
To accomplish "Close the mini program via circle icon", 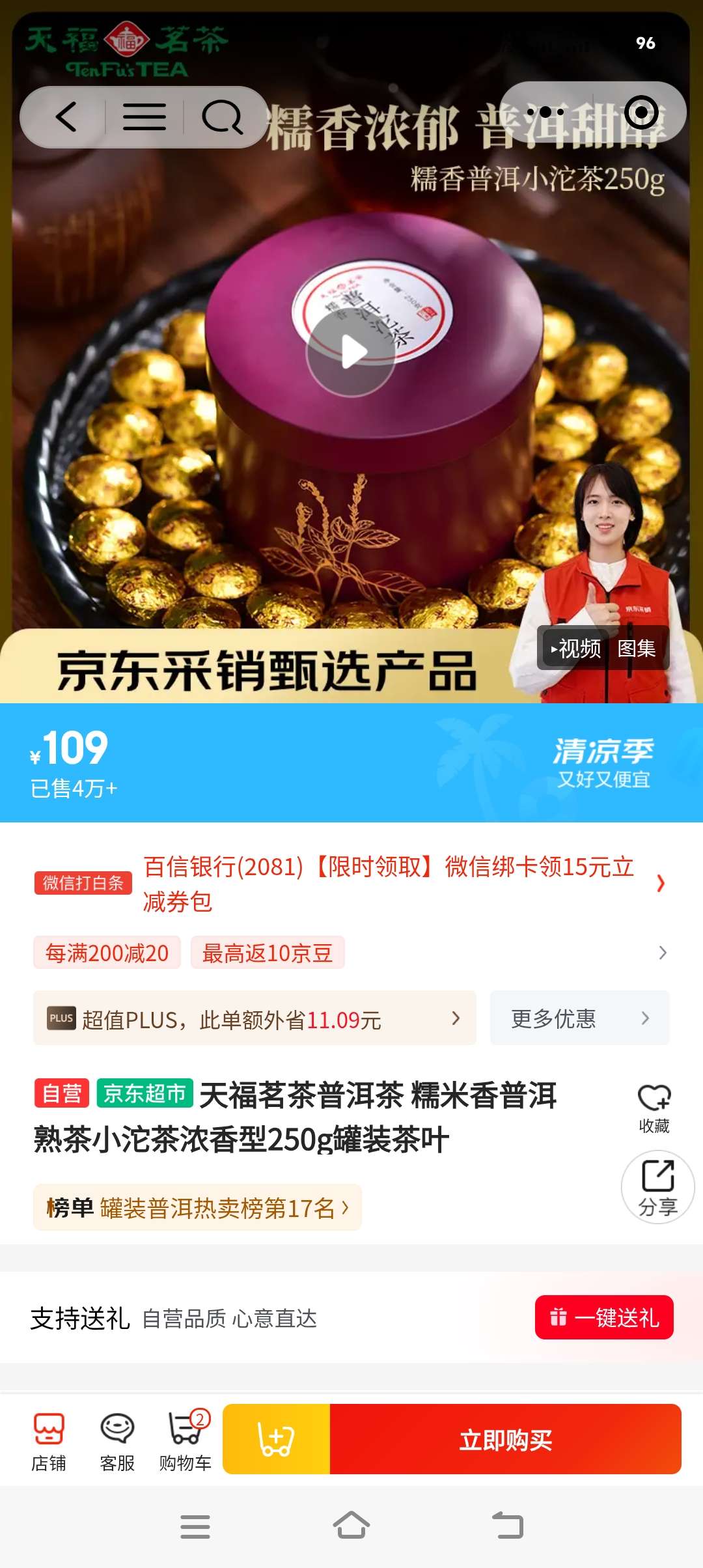I will [641, 113].
